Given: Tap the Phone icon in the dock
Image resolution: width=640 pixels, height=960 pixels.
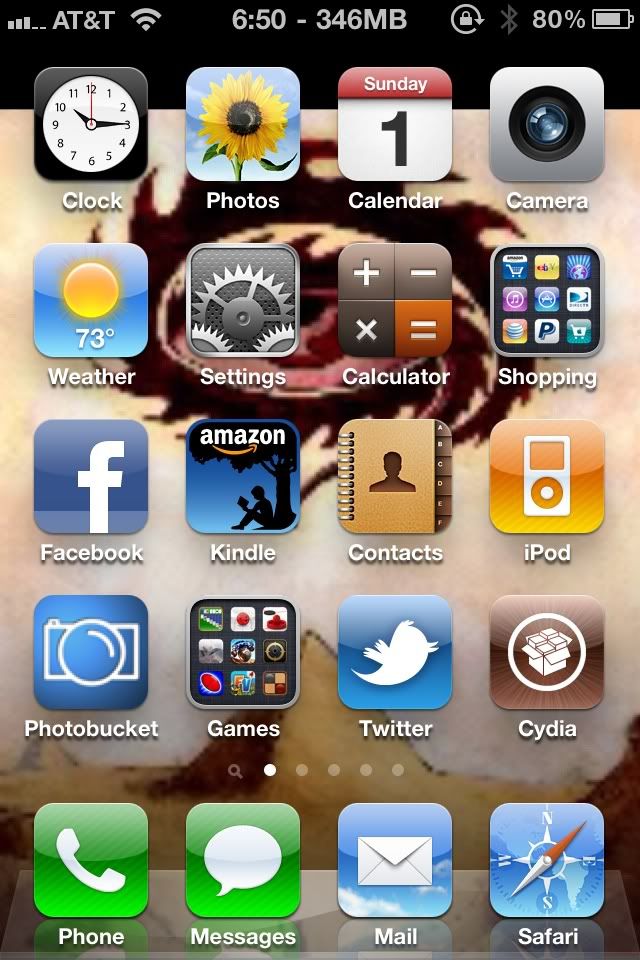Looking at the screenshot, I should (91, 860).
